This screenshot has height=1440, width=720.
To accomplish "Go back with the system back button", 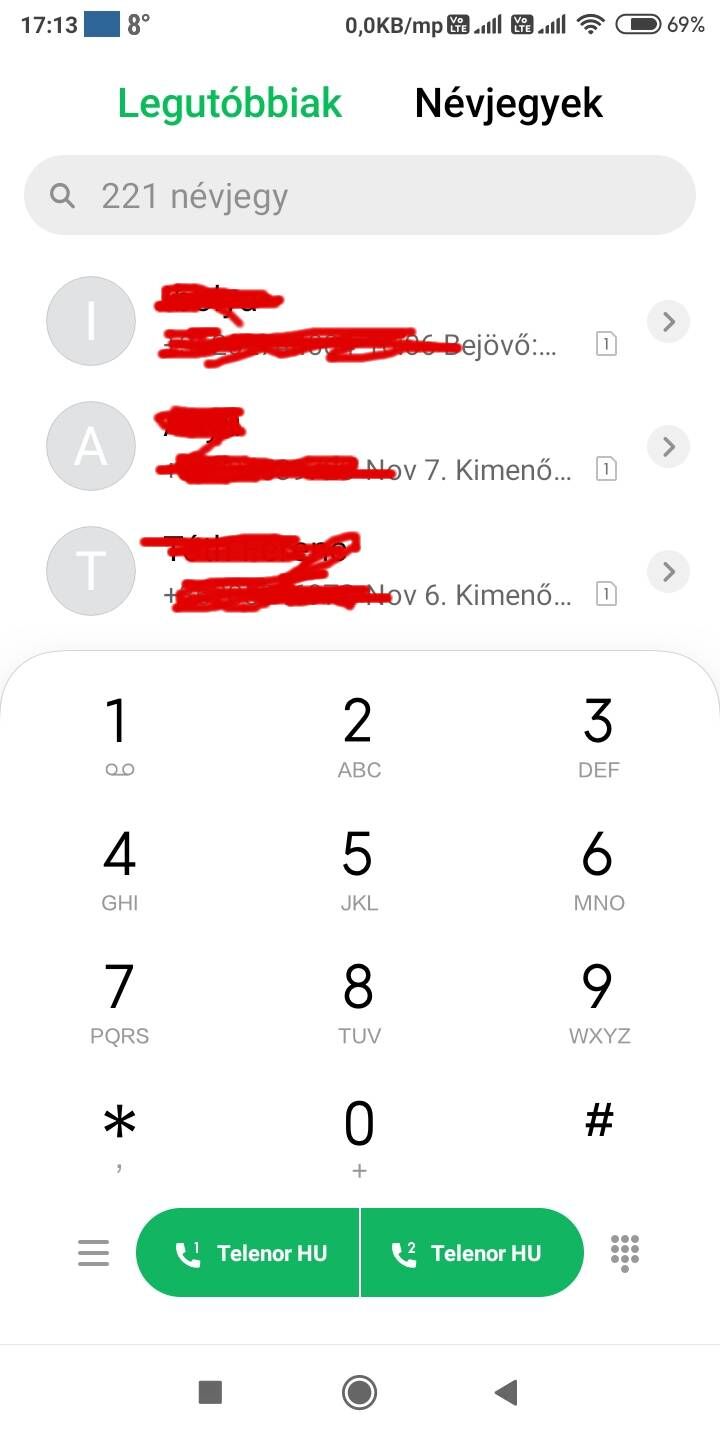I will [x=506, y=1391].
